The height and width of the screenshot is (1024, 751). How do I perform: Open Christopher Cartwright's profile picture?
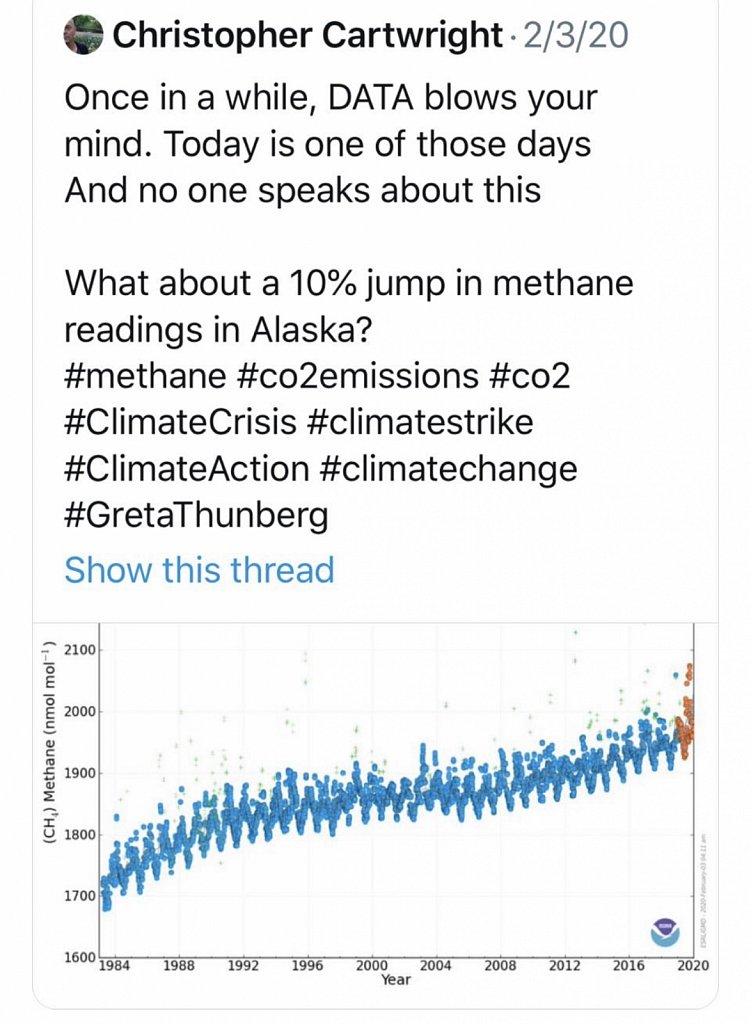tap(84, 35)
